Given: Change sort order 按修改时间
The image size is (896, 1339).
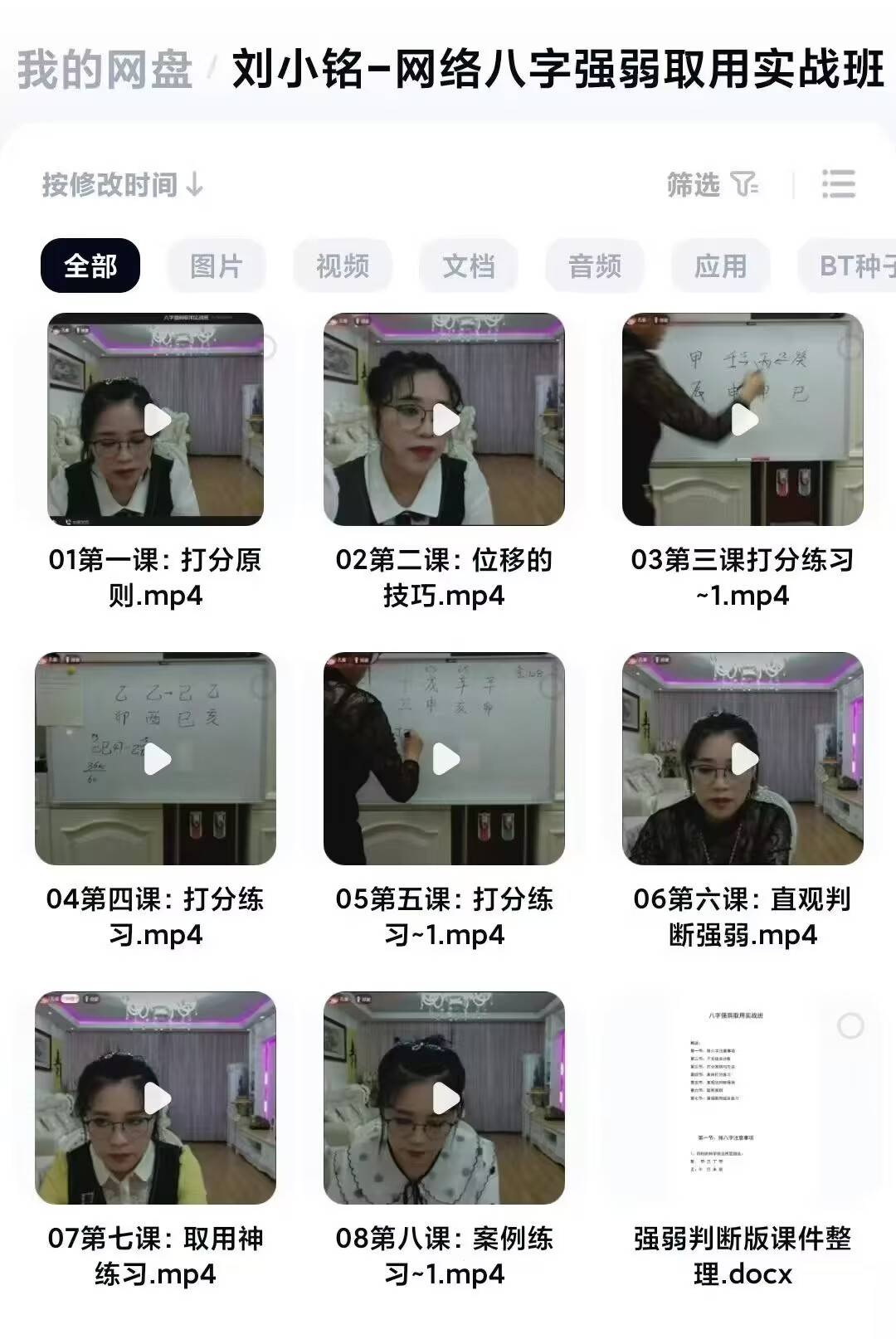Looking at the screenshot, I should tap(123, 184).
